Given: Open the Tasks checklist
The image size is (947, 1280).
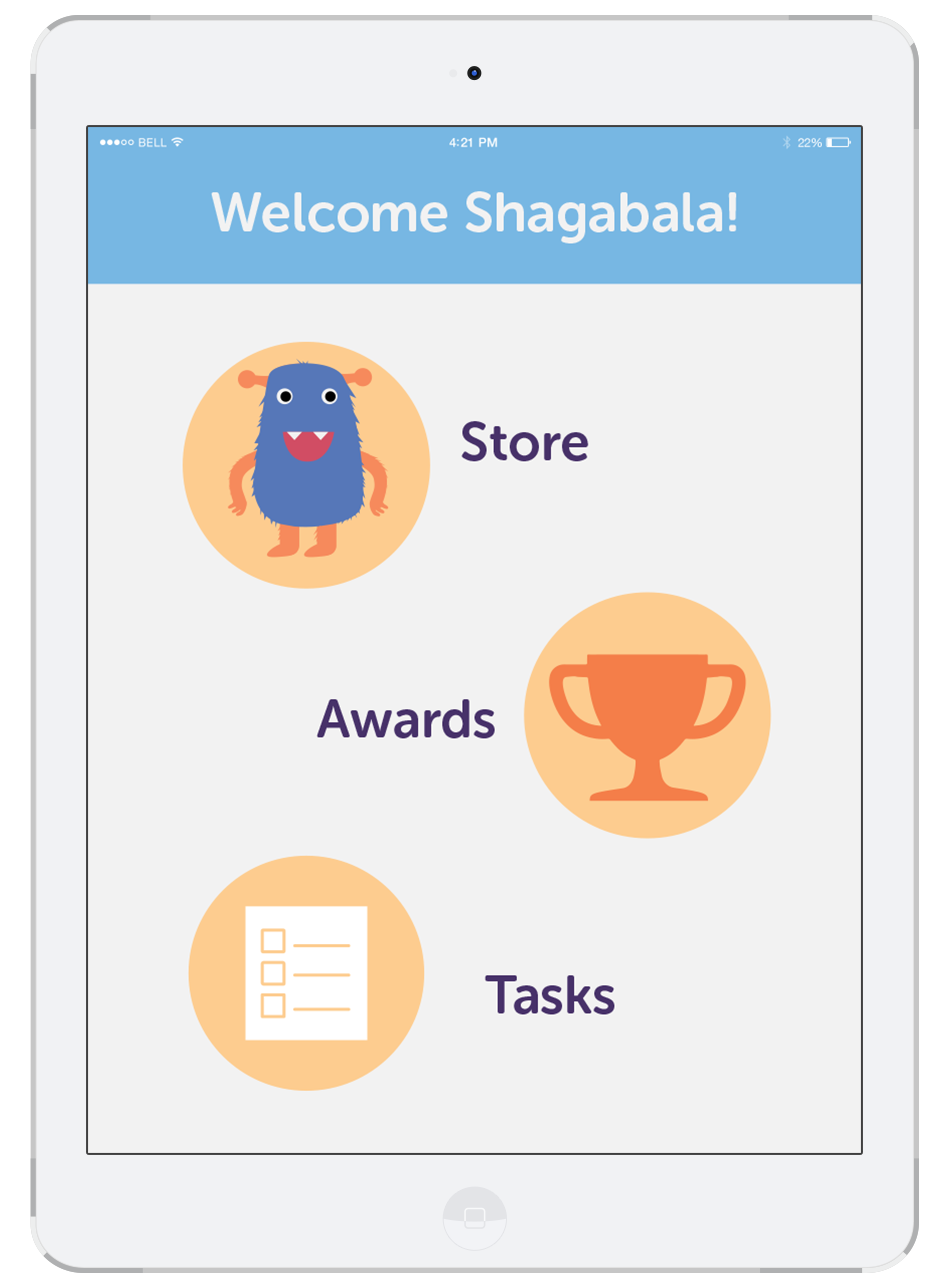Looking at the screenshot, I should pos(306,973).
